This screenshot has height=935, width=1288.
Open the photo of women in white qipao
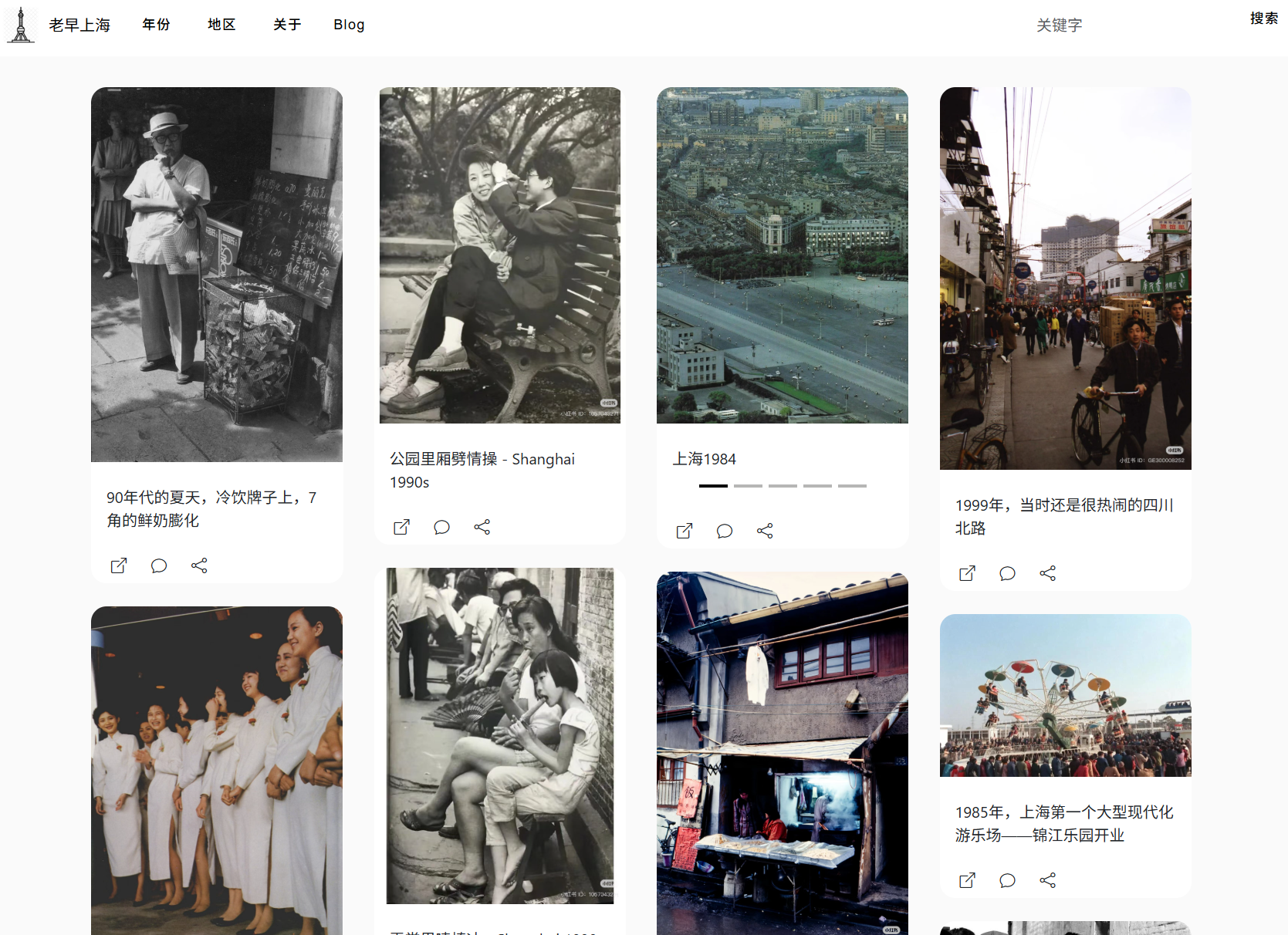tap(217, 770)
